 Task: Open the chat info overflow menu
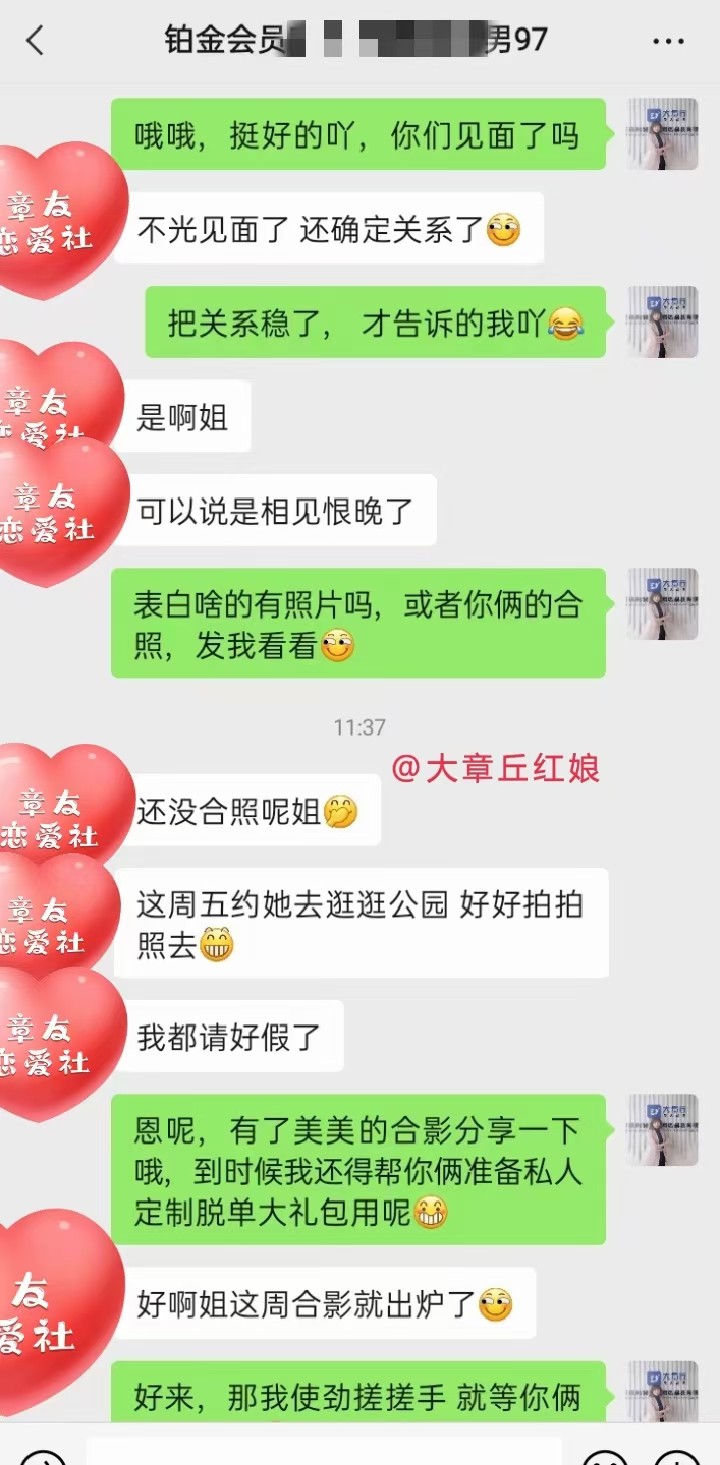click(668, 41)
